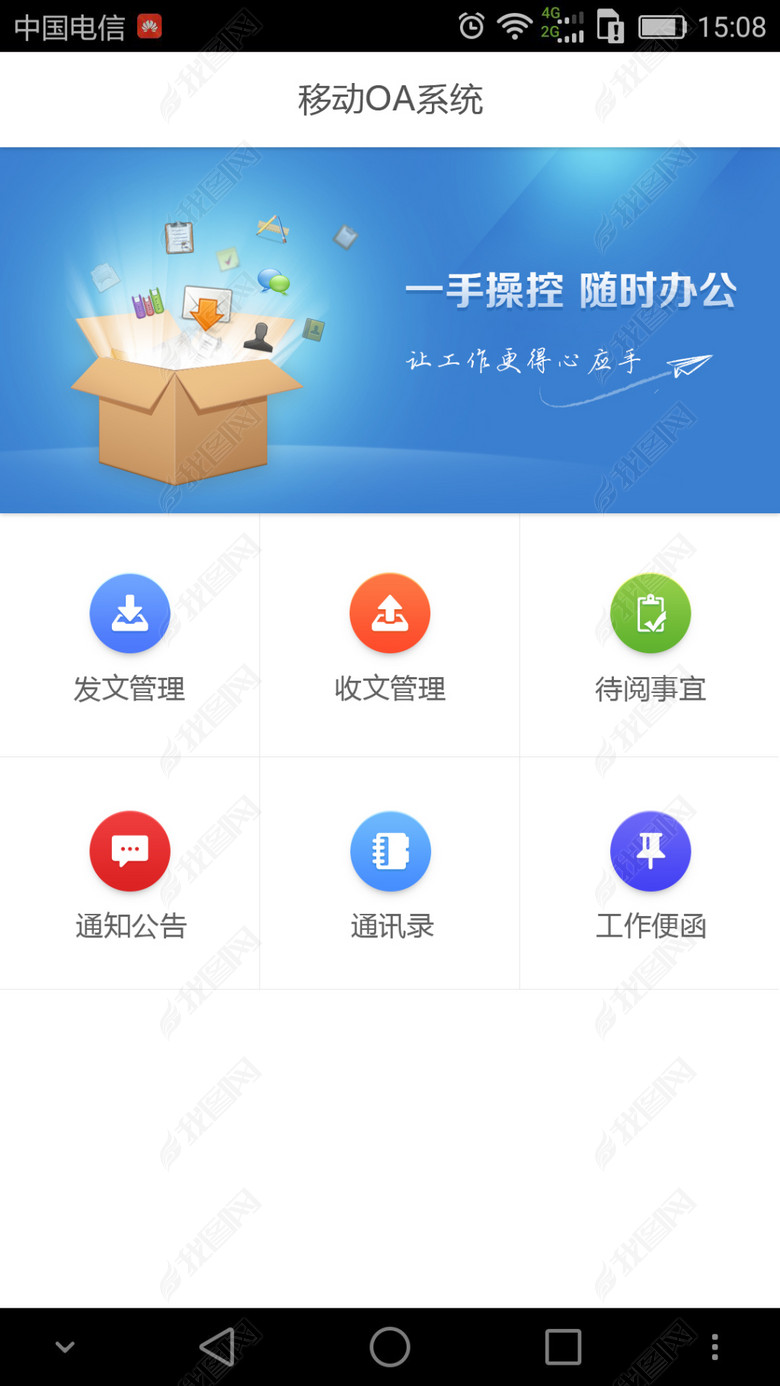Screen dimensions: 780x1386
Task: Open recent apps with the square button
Action: [563, 1346]
